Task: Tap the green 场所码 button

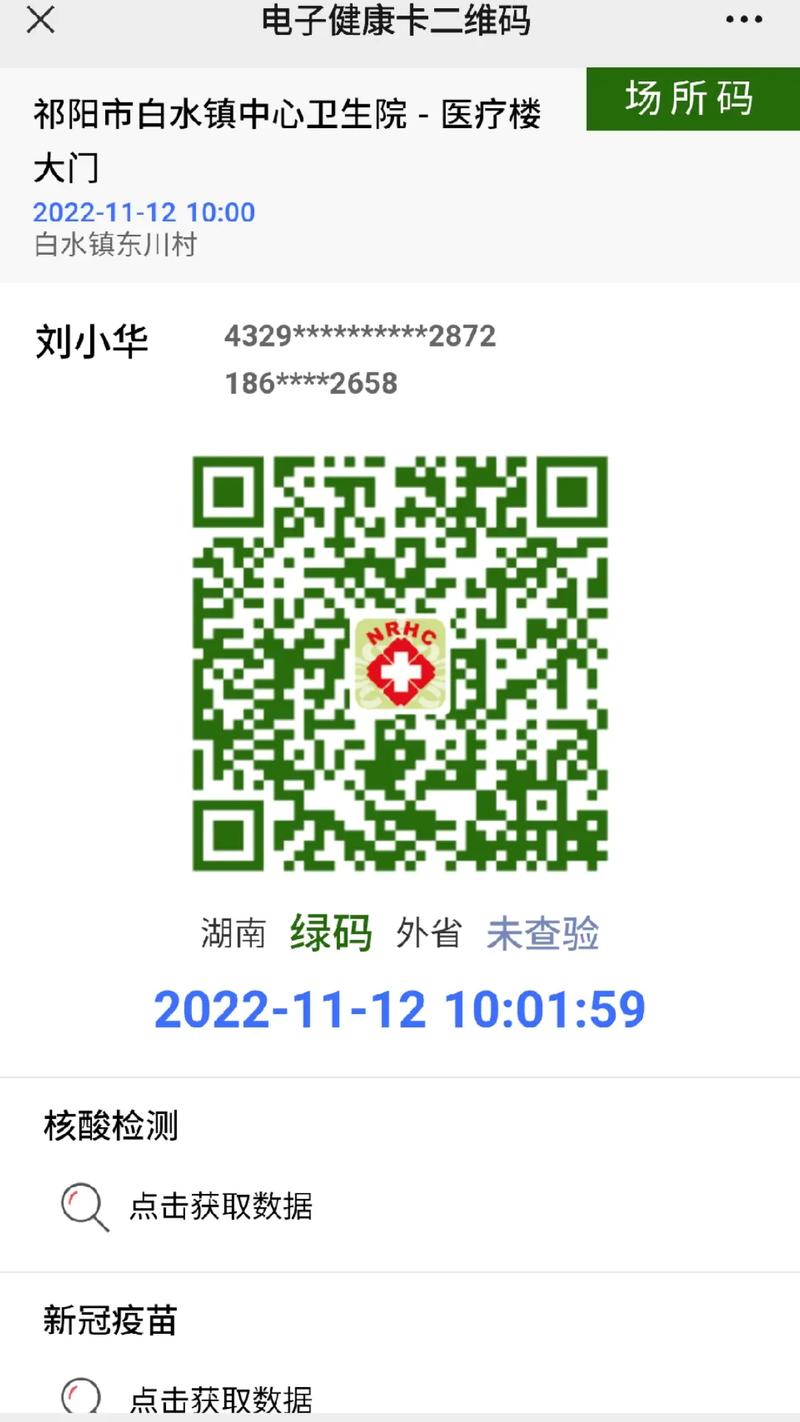Action: [x=691, y=99]
